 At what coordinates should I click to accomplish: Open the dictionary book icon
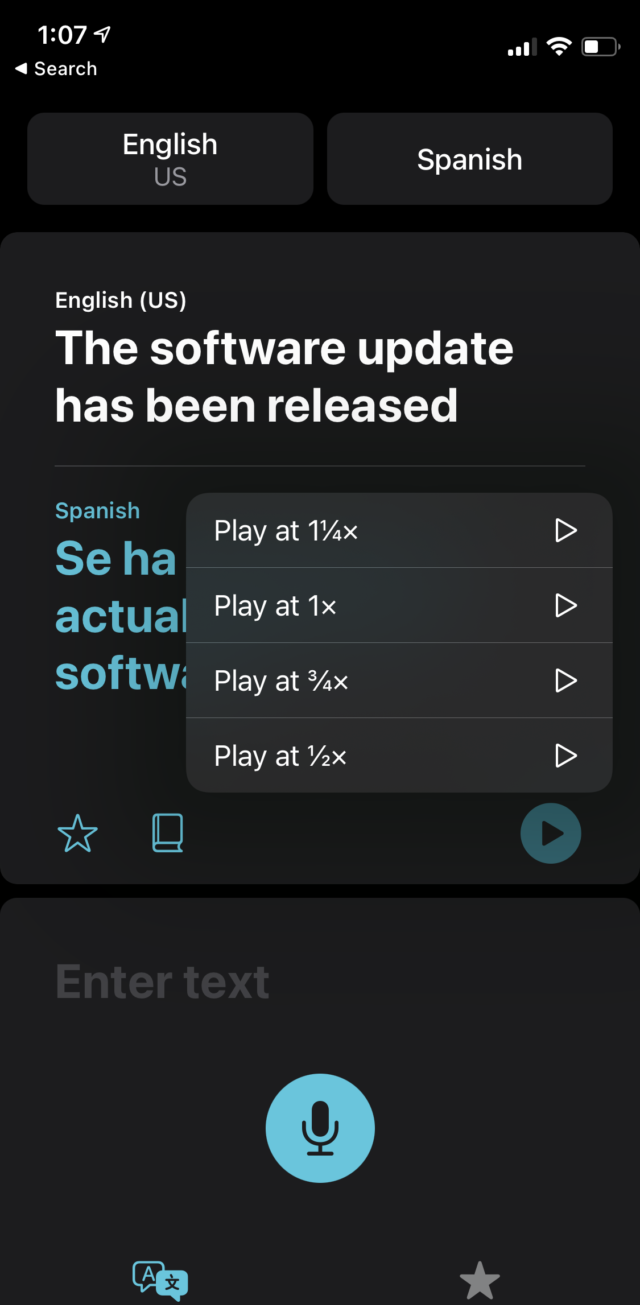point(167,833)
